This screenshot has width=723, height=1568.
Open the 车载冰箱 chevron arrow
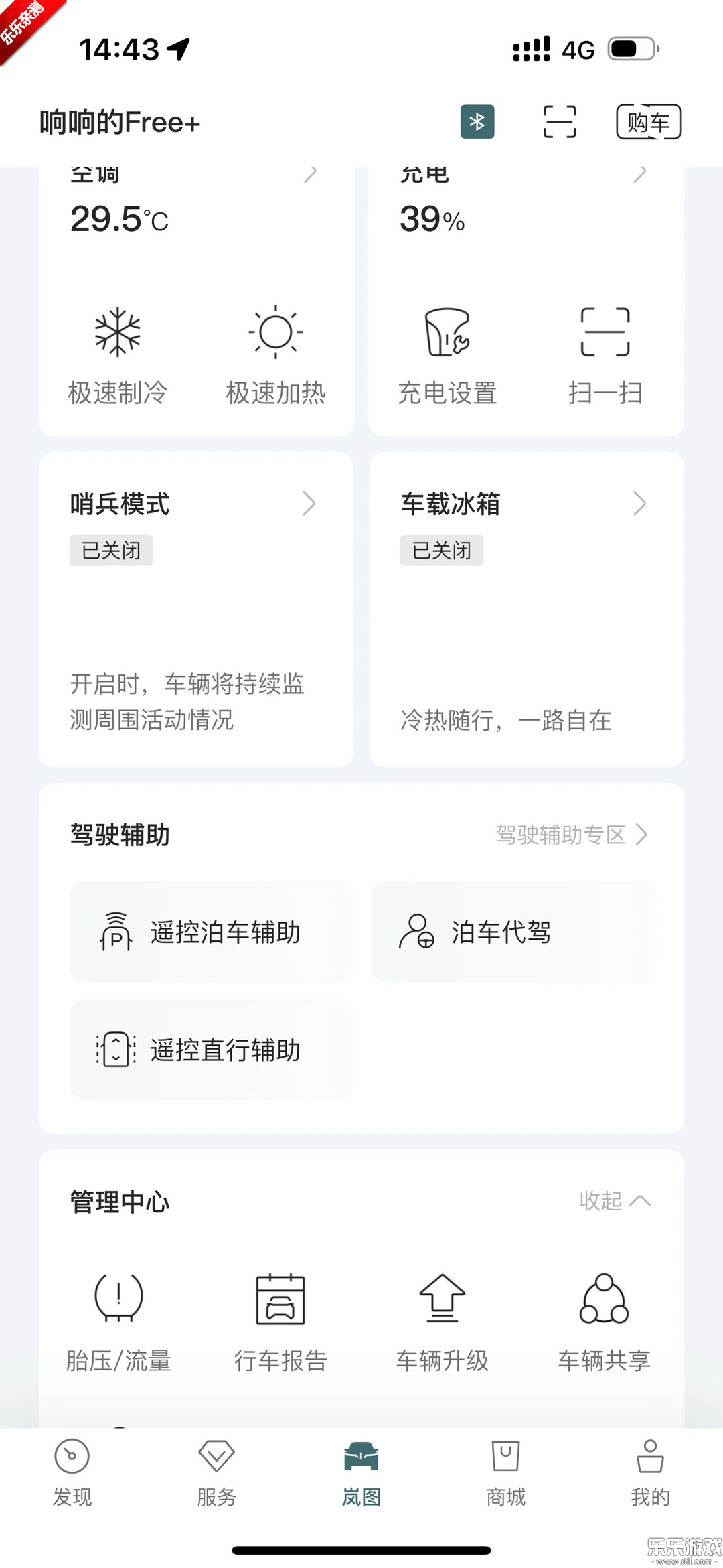coord(640,504)
